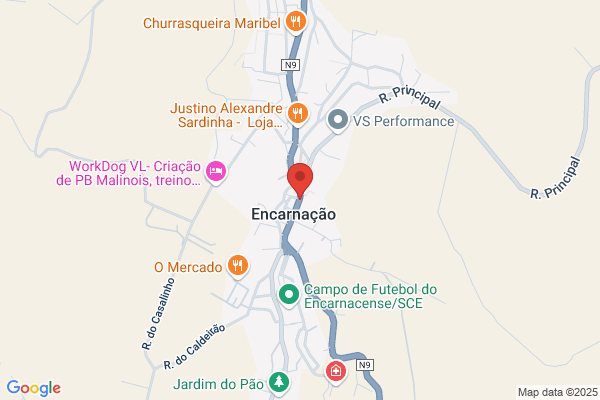
Task: Open the O Mercado restaurant pin
Action: click(x=238, y=266)
